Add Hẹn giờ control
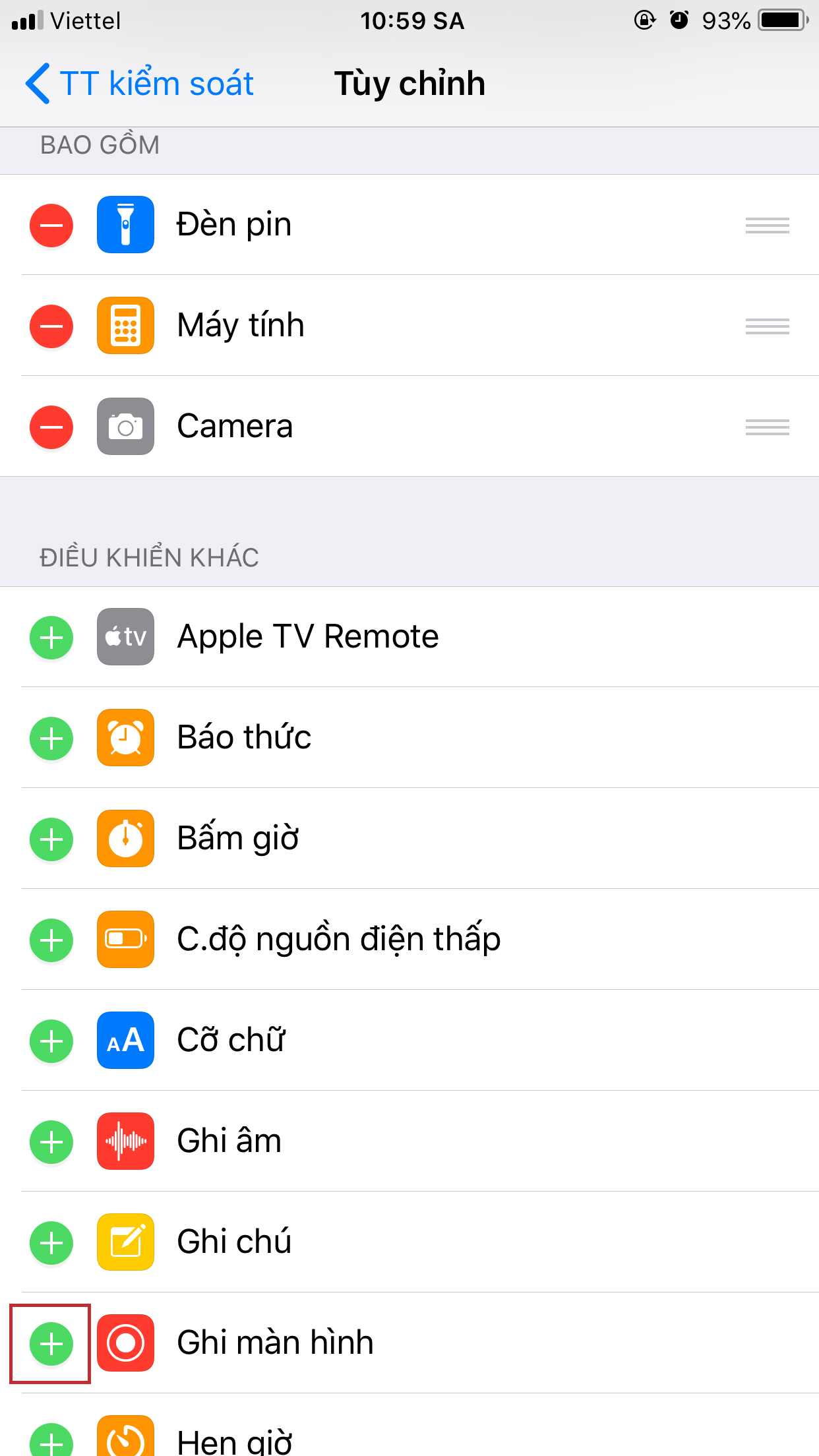Screen dimensions: 819x1456 coord(51,1441)
